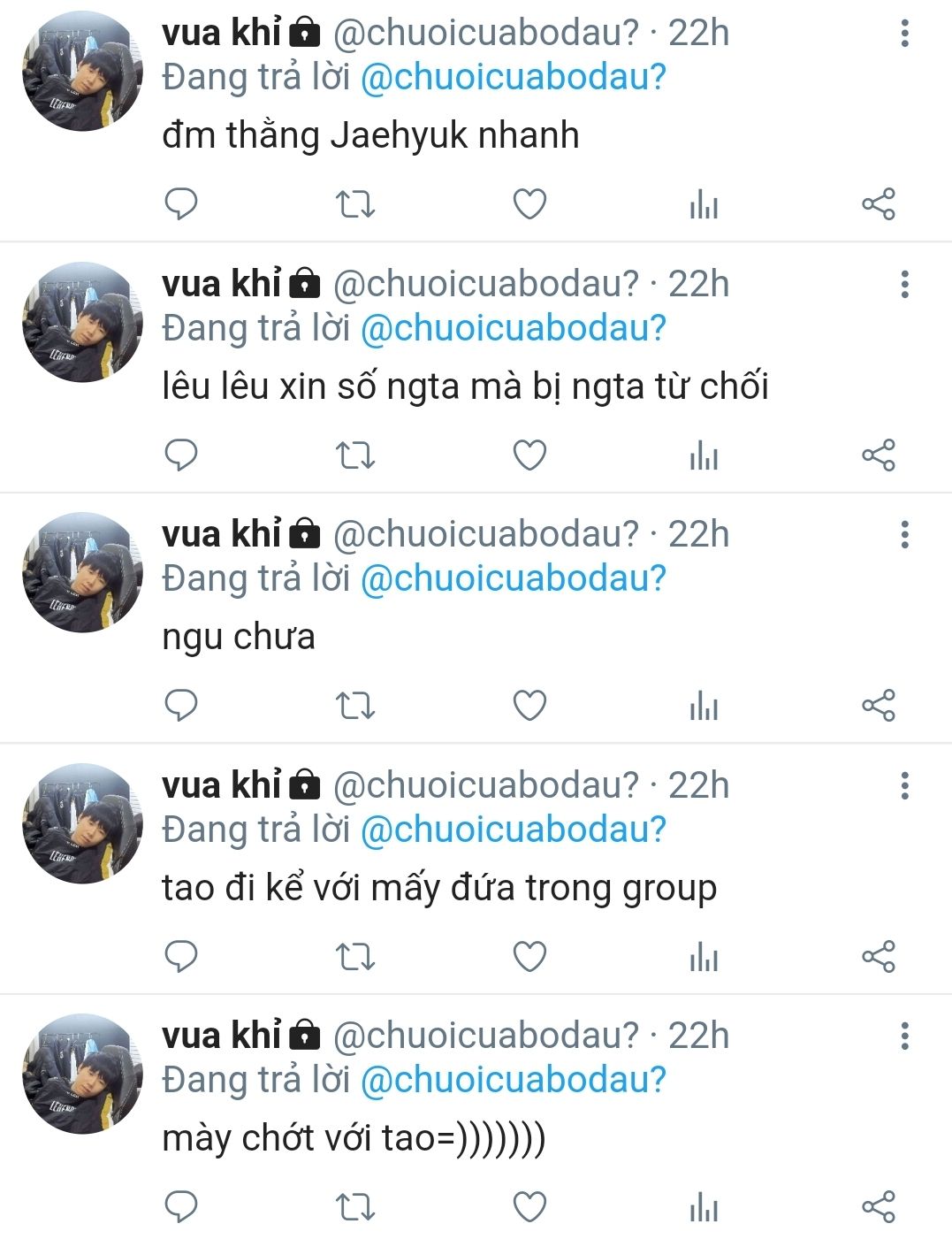Open the tweet 'lêu lêu xin số ngta mà bị ngta từ chối'
Image resolution: width=952 pixels, height=1239 pixels.
[465, 386]
